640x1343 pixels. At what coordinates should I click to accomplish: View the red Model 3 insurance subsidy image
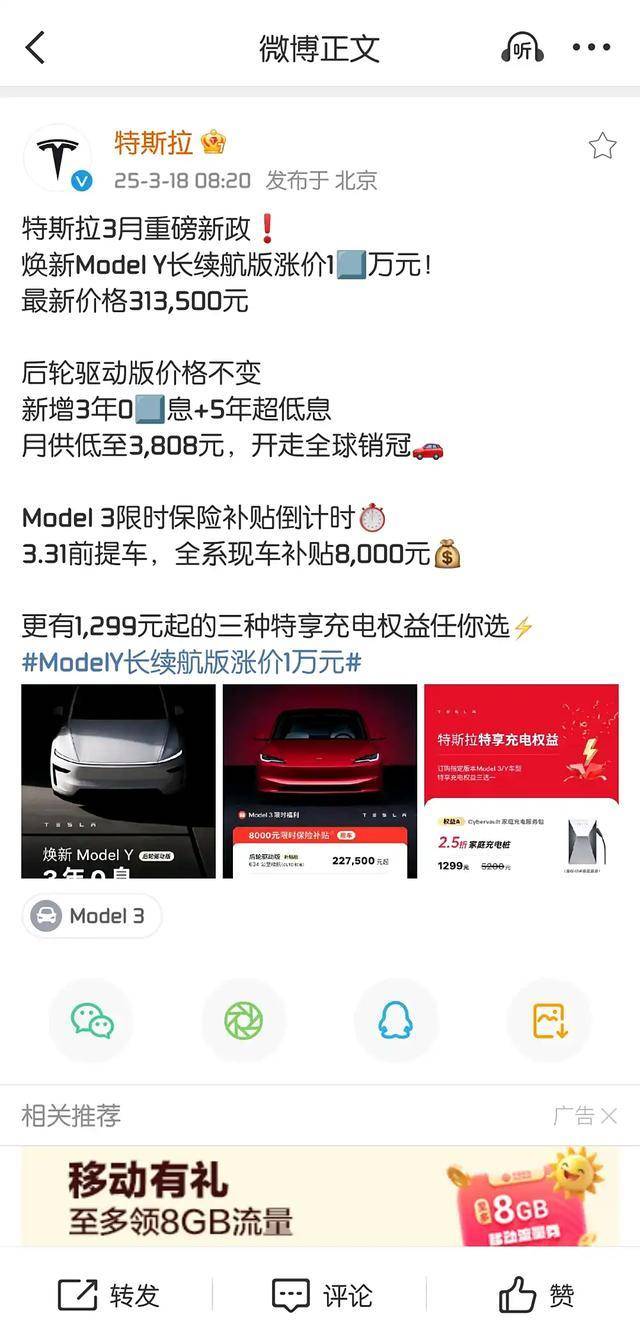pos(320,781)
